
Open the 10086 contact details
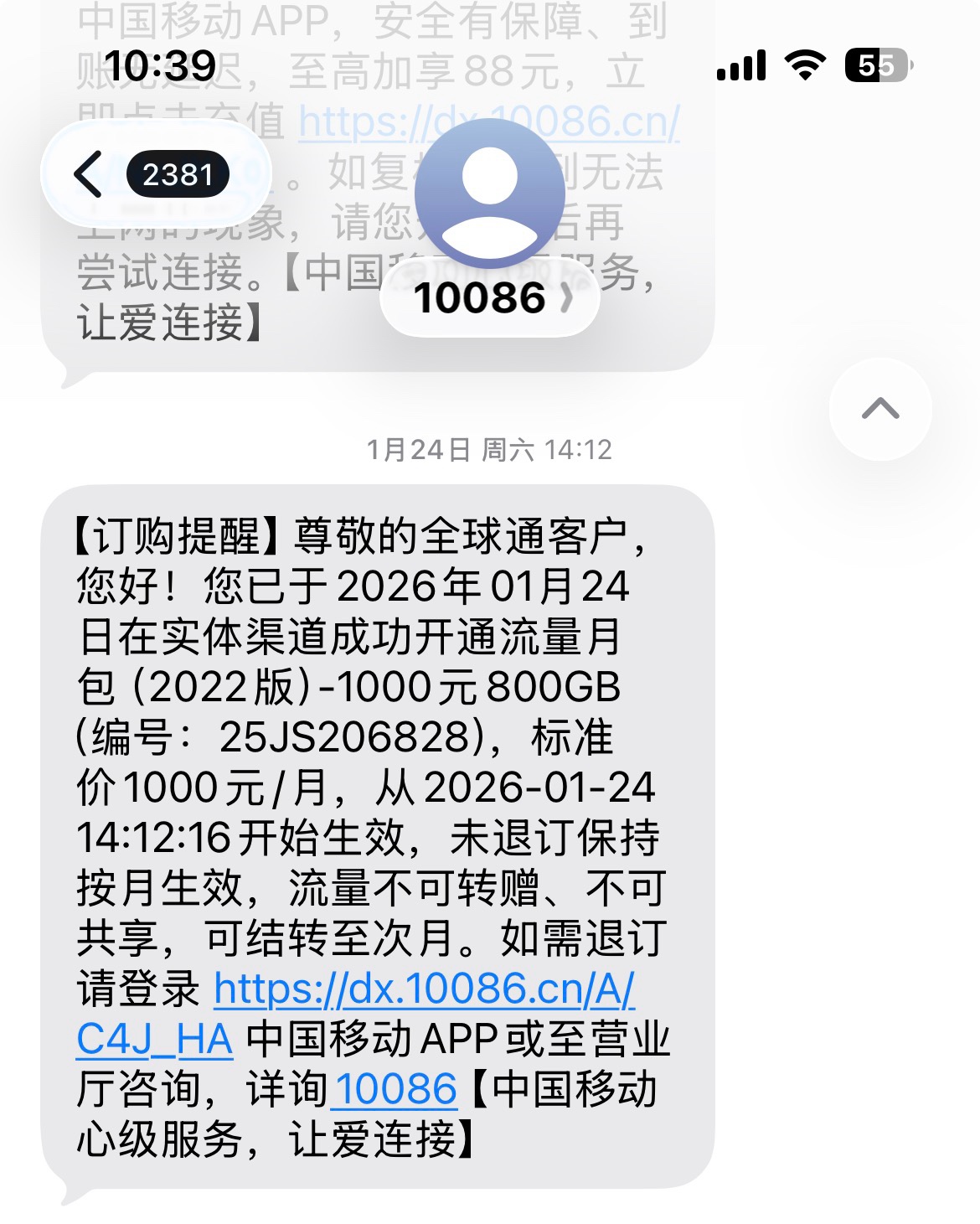[x=490, y=297]
